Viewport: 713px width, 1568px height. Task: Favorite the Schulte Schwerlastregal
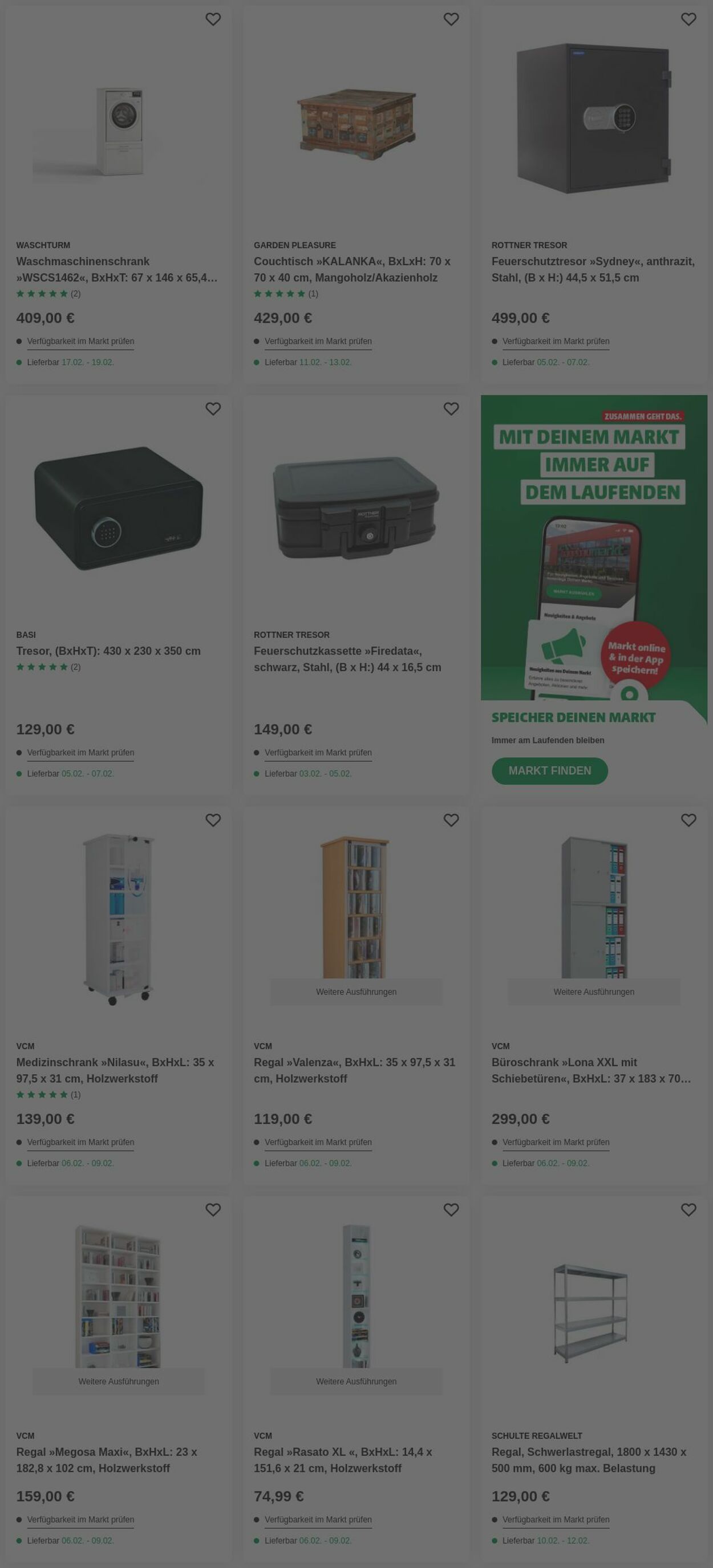(x=688, y=1210)
